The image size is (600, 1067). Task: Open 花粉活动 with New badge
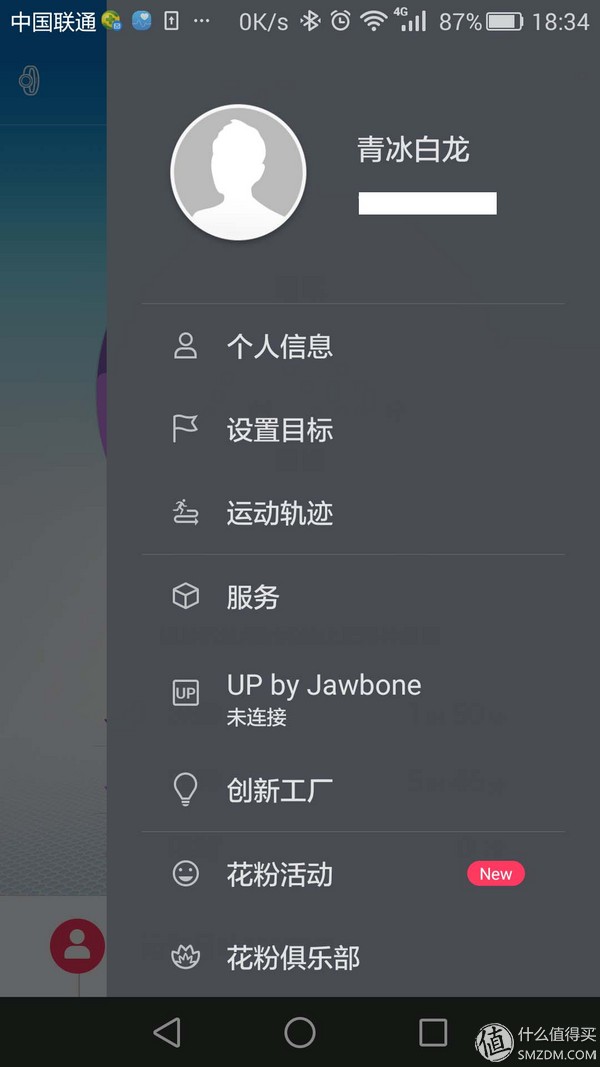(279, 875)
